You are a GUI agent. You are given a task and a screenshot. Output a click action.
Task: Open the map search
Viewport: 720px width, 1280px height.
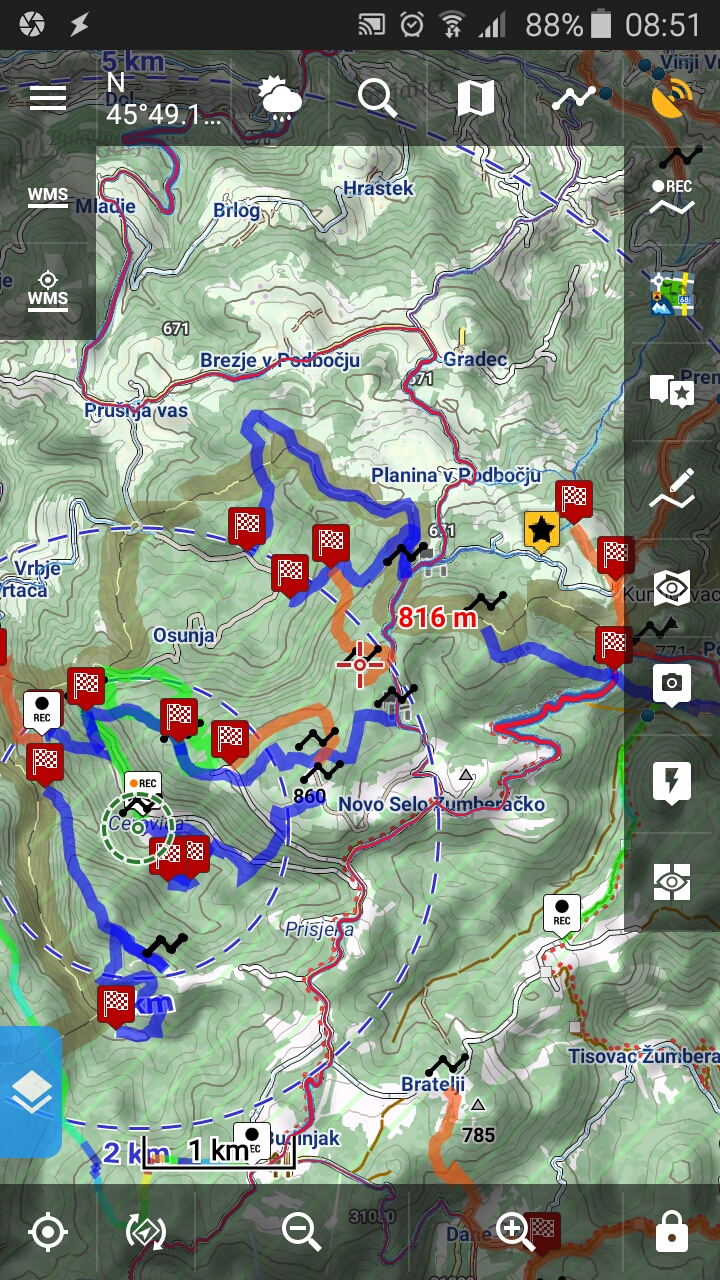377,98
